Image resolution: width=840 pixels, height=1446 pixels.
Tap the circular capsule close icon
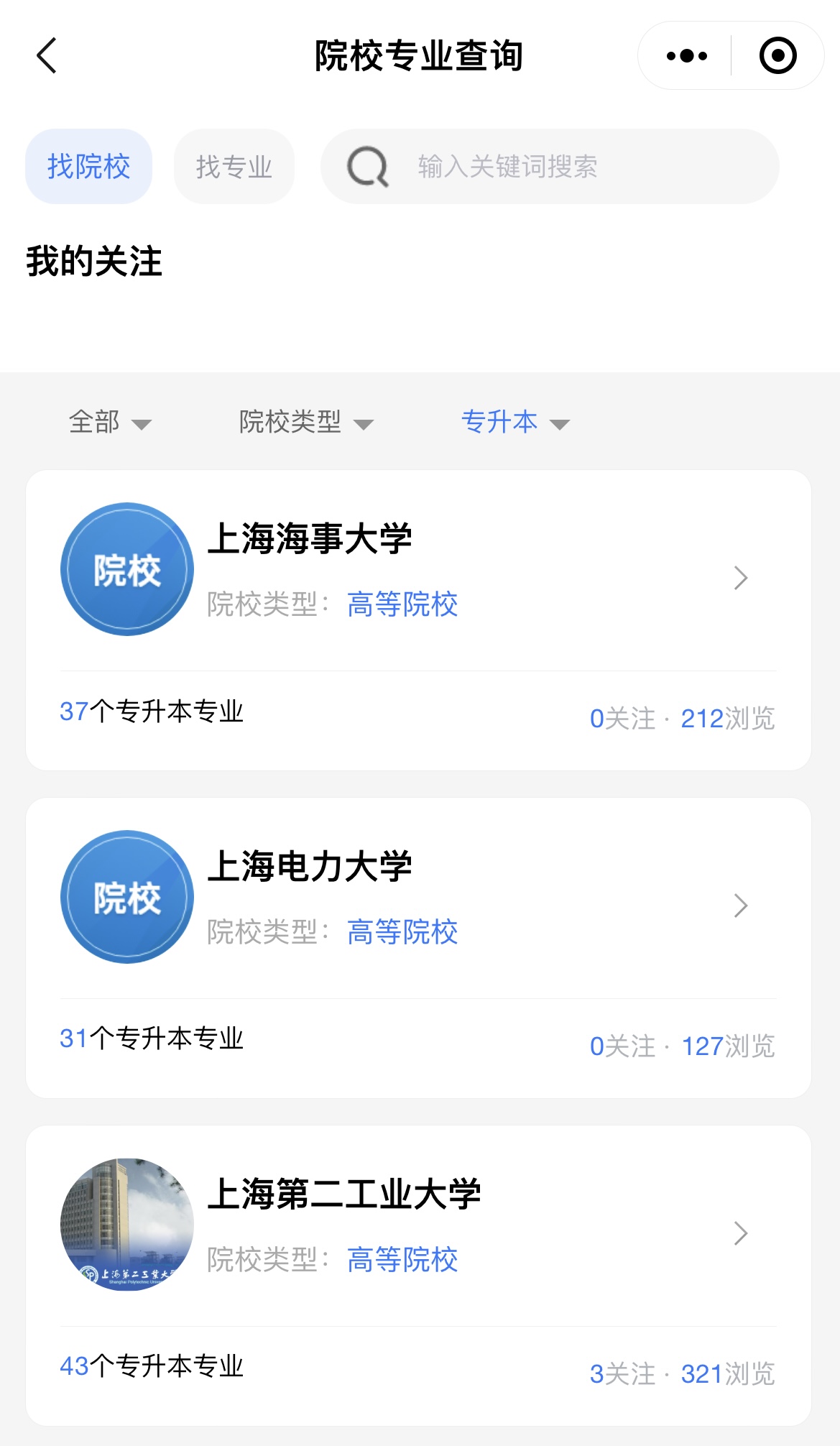pyautogui.click(x=778, y=55)
